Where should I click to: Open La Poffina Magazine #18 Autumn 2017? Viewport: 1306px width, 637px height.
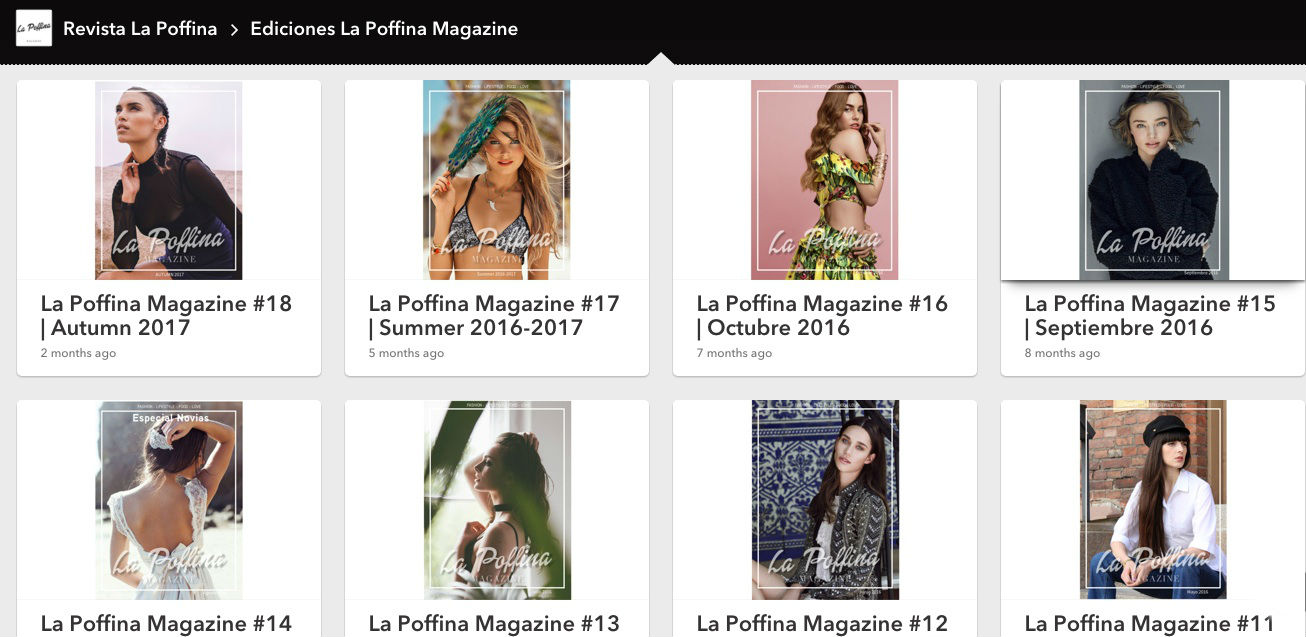click(169, 181)
